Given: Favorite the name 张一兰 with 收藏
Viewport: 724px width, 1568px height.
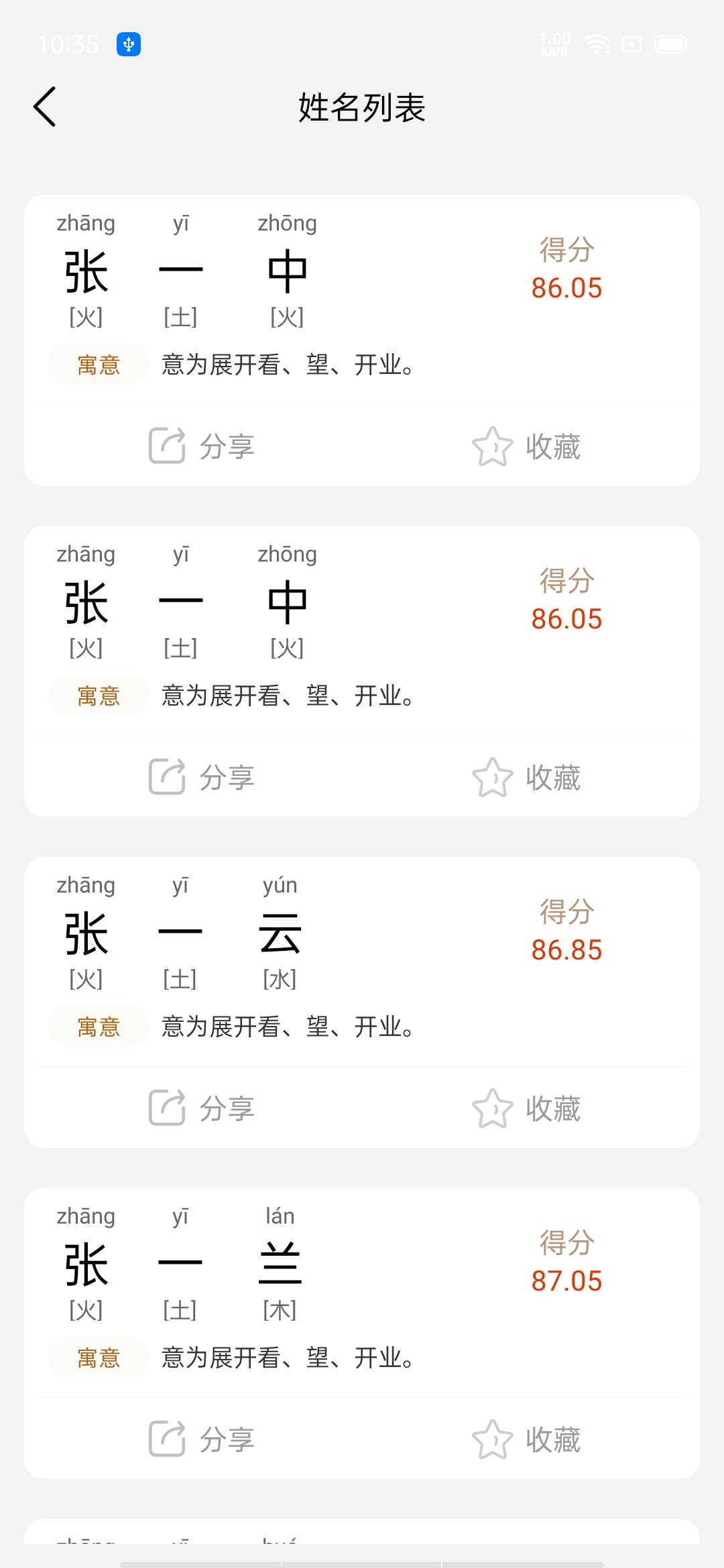Looking at the screenshot, I should click(x=526, y=1439).
